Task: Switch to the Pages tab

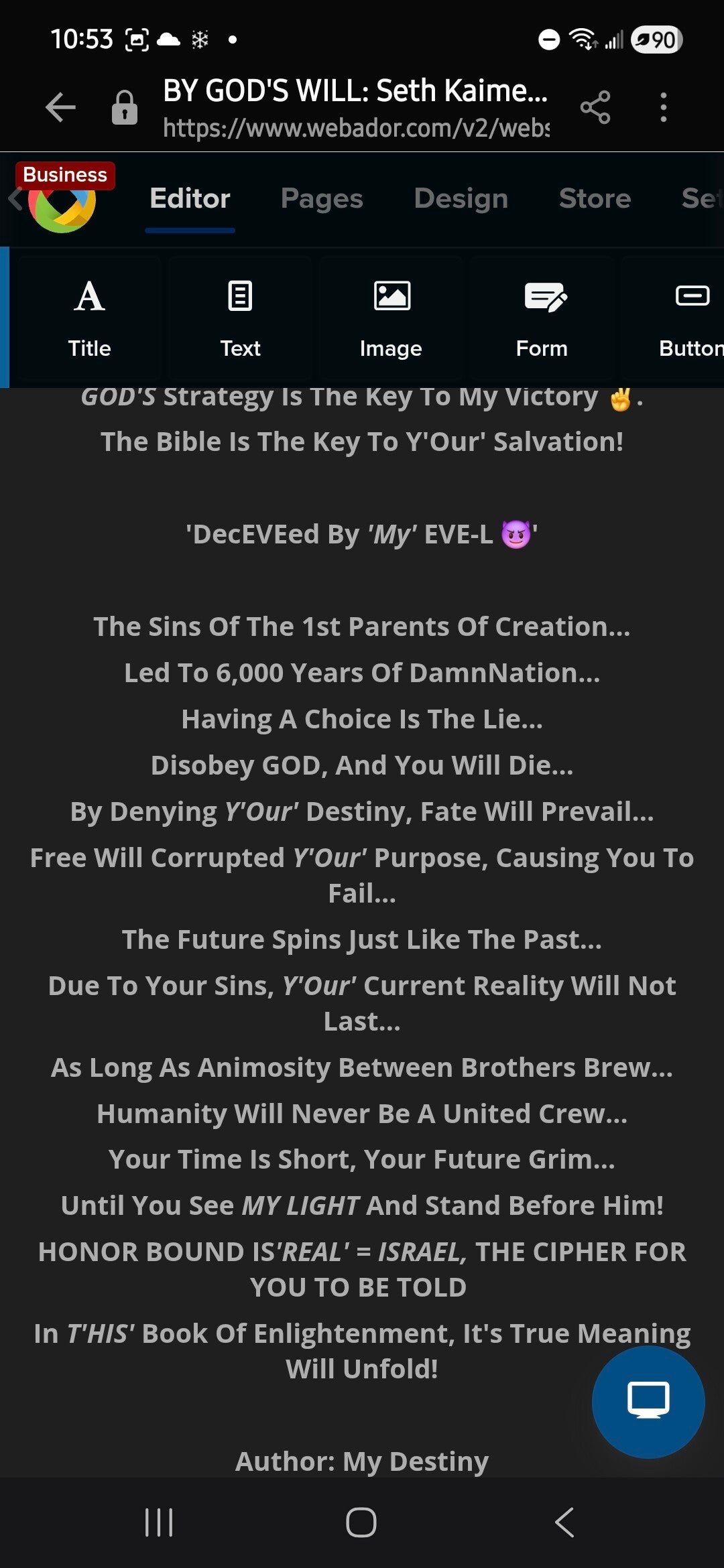Action: pyautogui.click(x=322, y=198)
